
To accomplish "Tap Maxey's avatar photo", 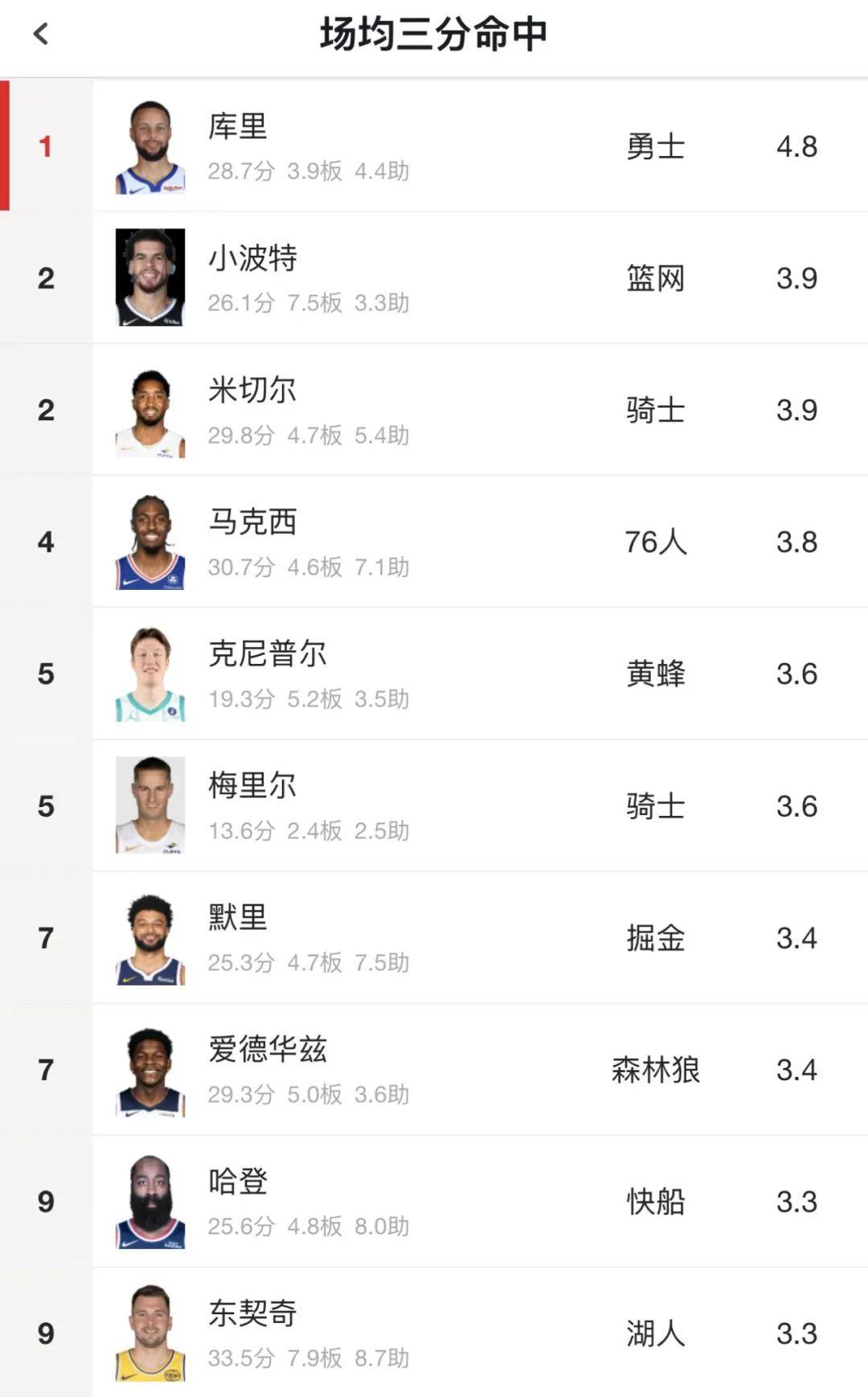I will coord(149,542).
